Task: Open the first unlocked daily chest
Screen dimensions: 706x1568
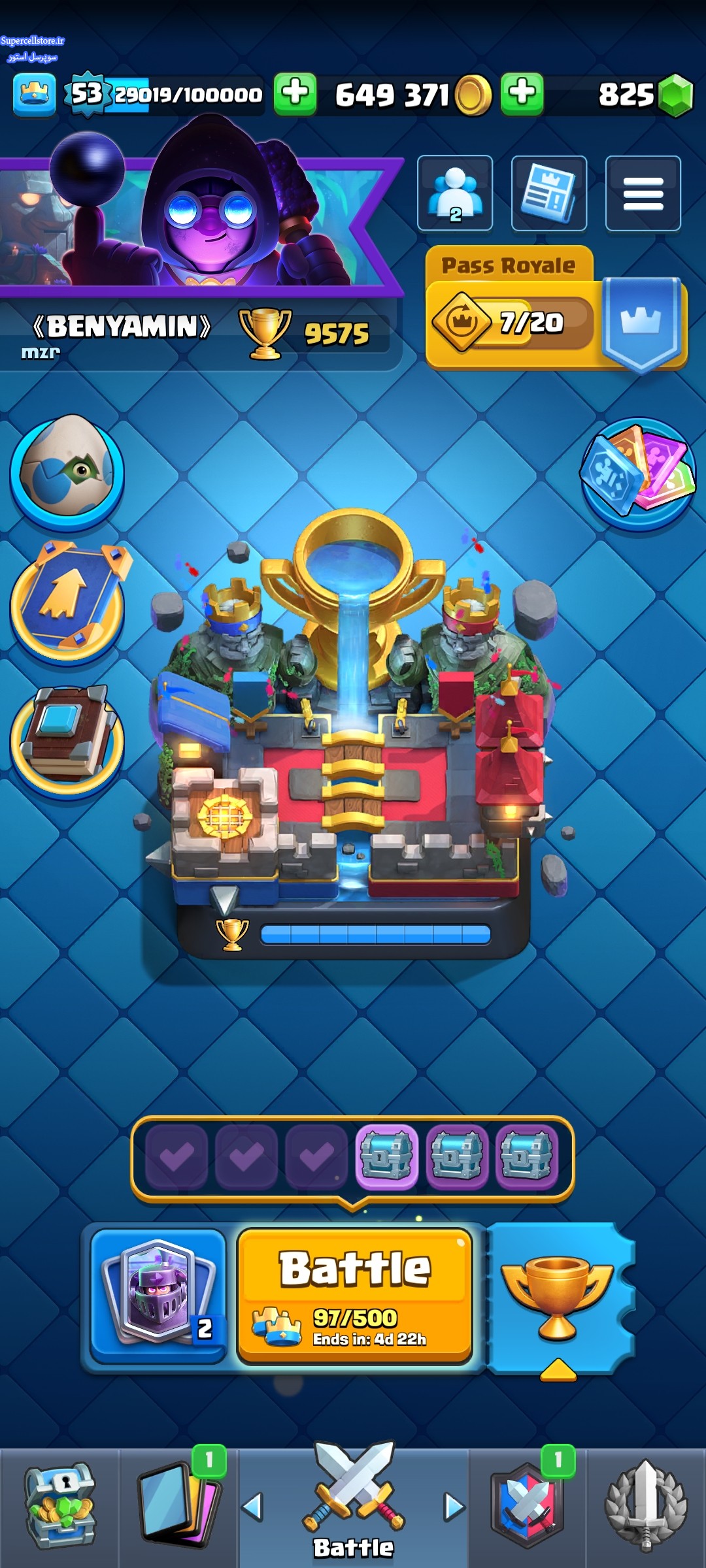Action: coord(386,1156)
